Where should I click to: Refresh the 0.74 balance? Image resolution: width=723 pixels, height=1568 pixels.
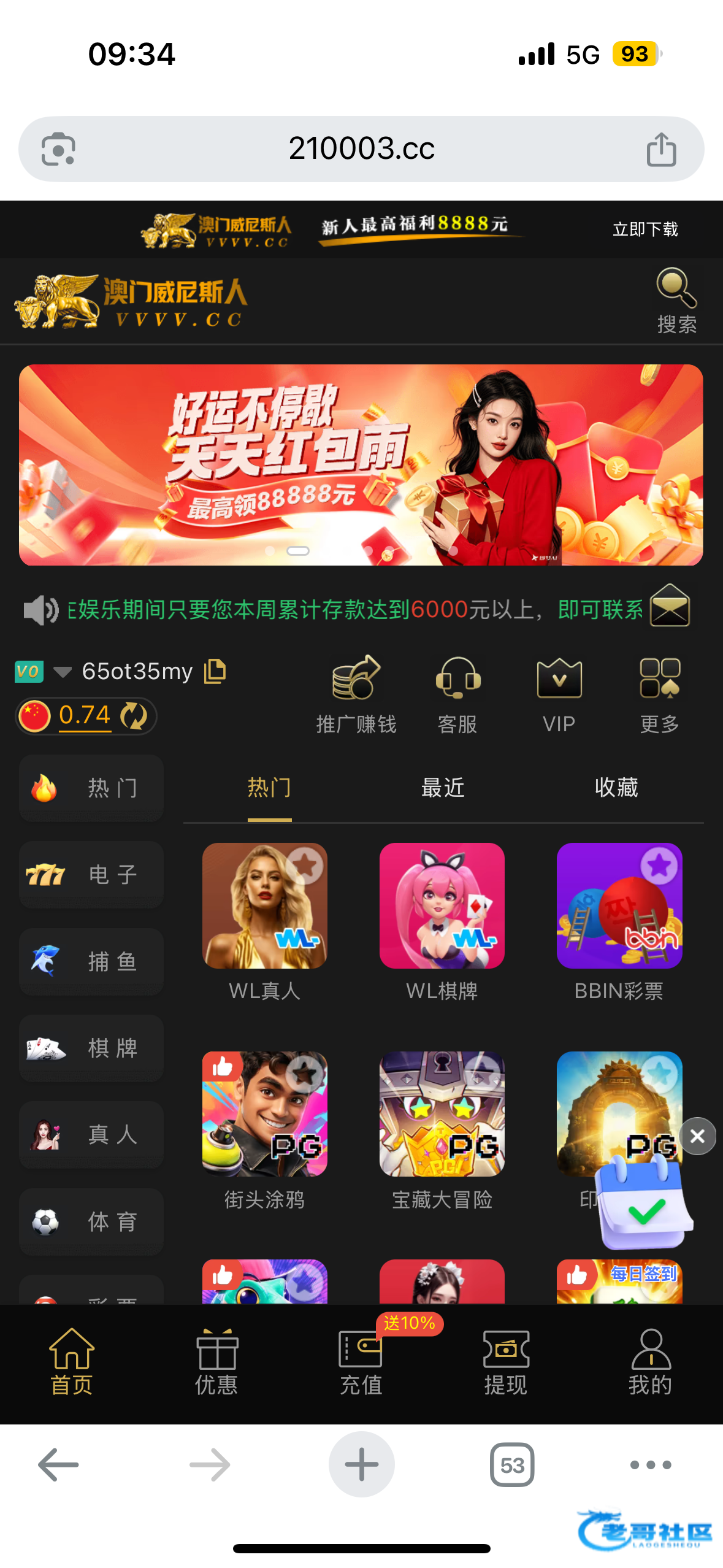tap(134, 716)
